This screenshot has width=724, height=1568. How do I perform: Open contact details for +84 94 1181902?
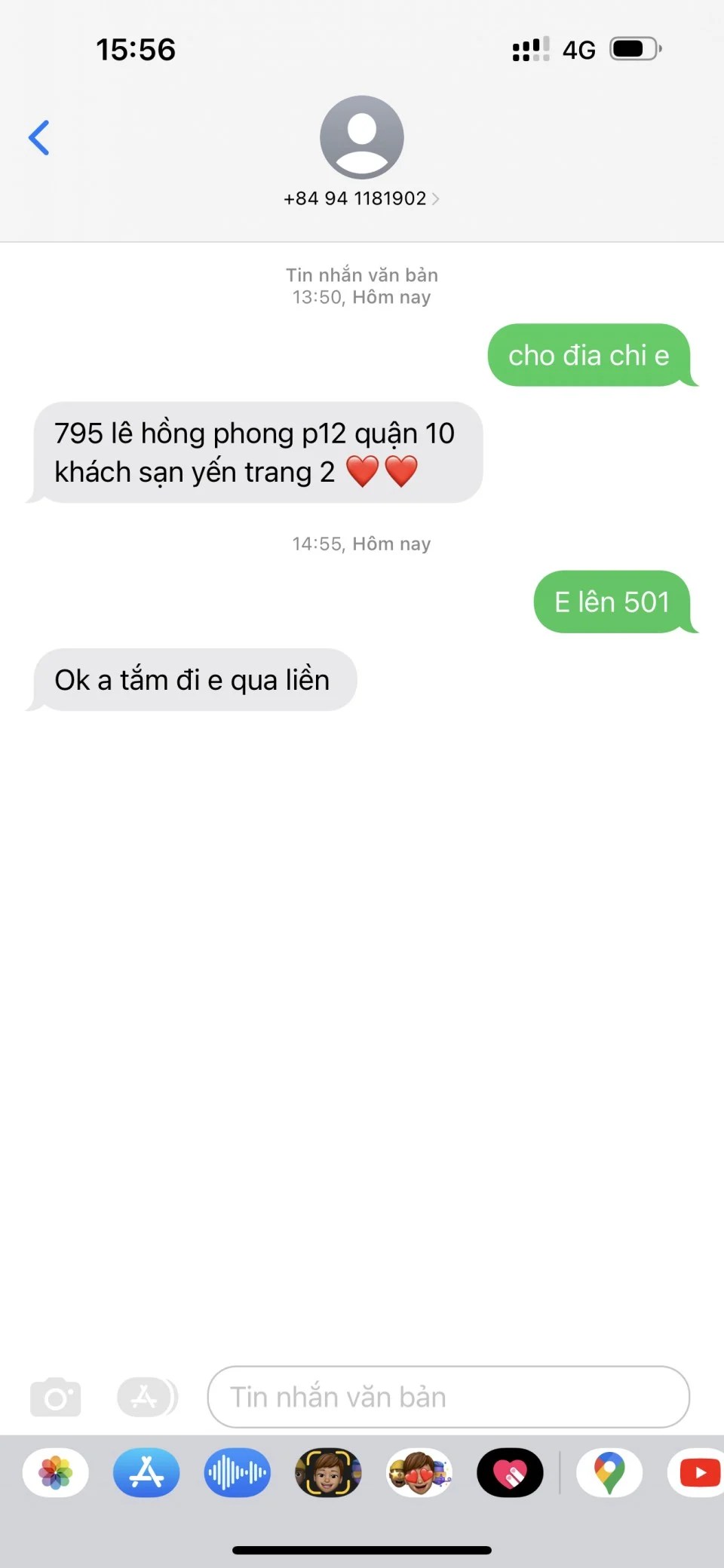pos(361,198)
